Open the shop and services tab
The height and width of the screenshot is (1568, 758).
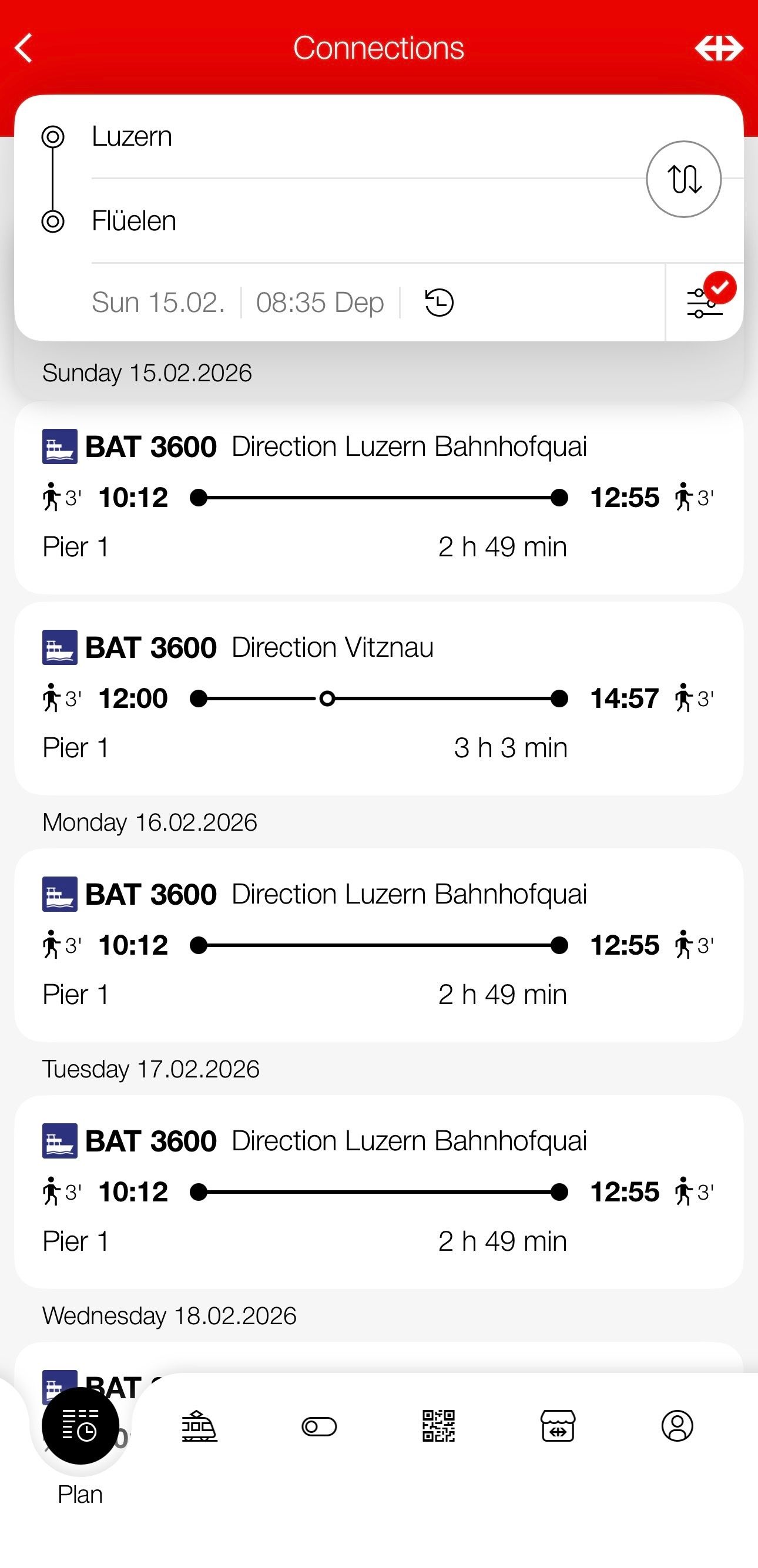(558, 1426)
